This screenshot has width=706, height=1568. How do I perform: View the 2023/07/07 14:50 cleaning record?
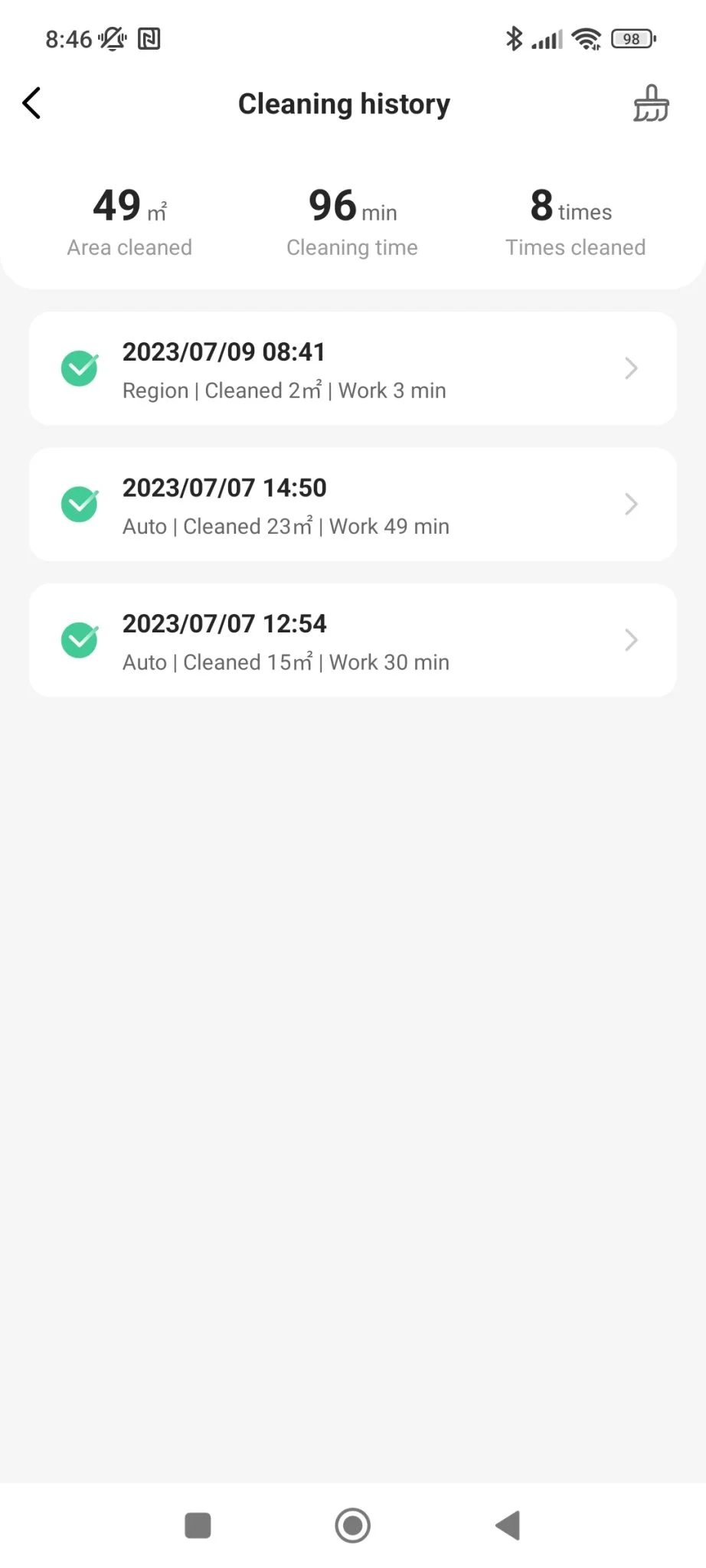coord(352,505)
